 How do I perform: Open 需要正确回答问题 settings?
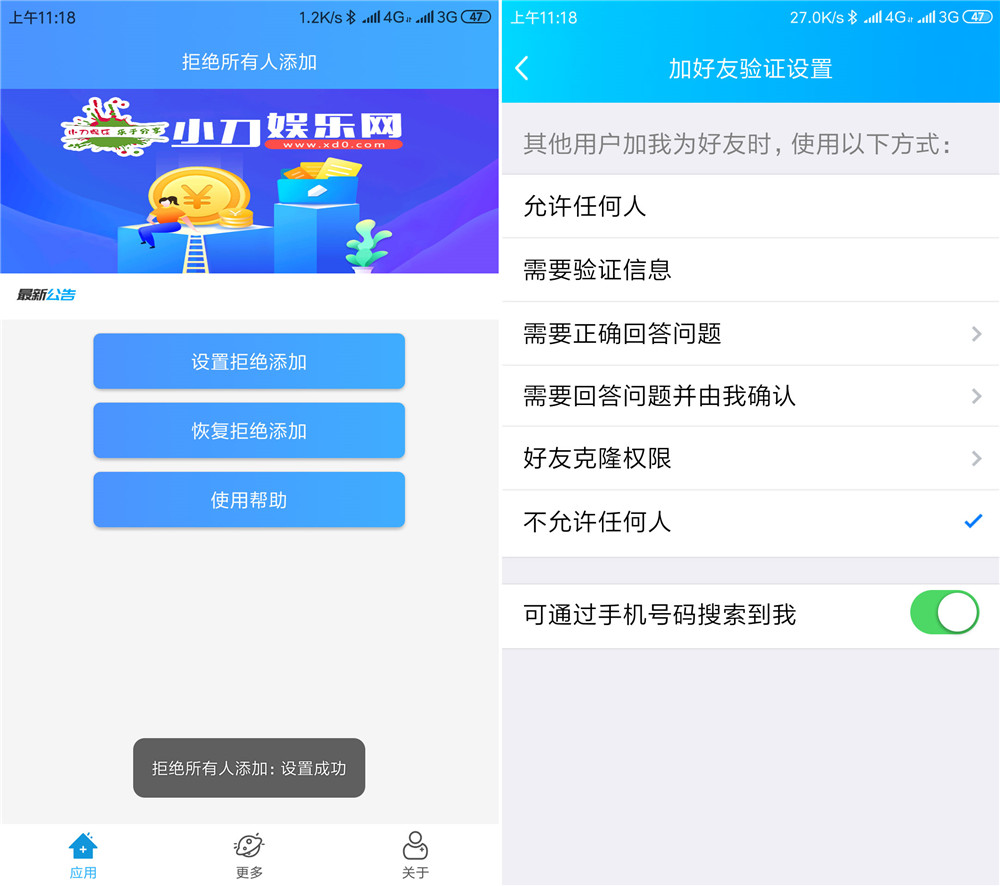[750, 333]
